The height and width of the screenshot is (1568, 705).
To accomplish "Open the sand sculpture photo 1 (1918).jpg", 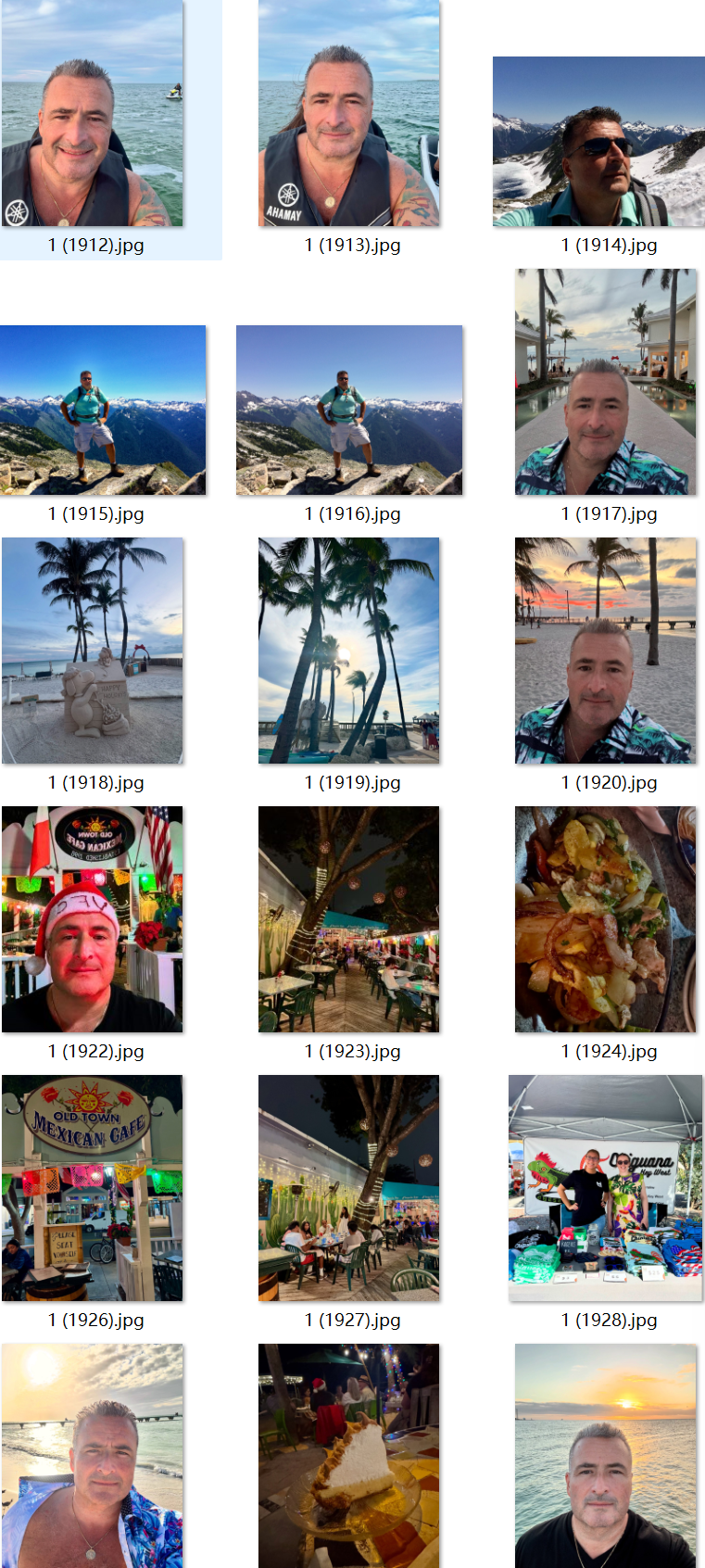I will [x=93, y=651].
